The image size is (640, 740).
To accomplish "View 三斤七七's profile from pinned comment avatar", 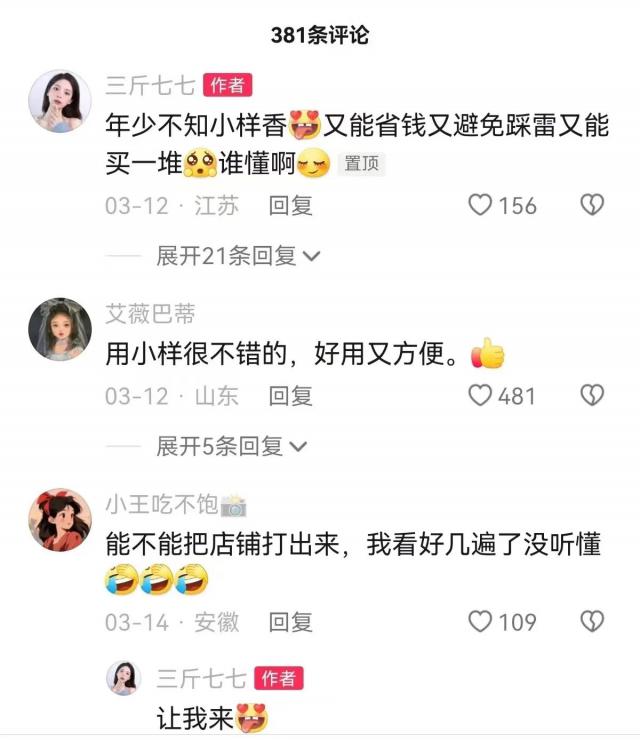I will pyautogui.click(x=60, y=102).
